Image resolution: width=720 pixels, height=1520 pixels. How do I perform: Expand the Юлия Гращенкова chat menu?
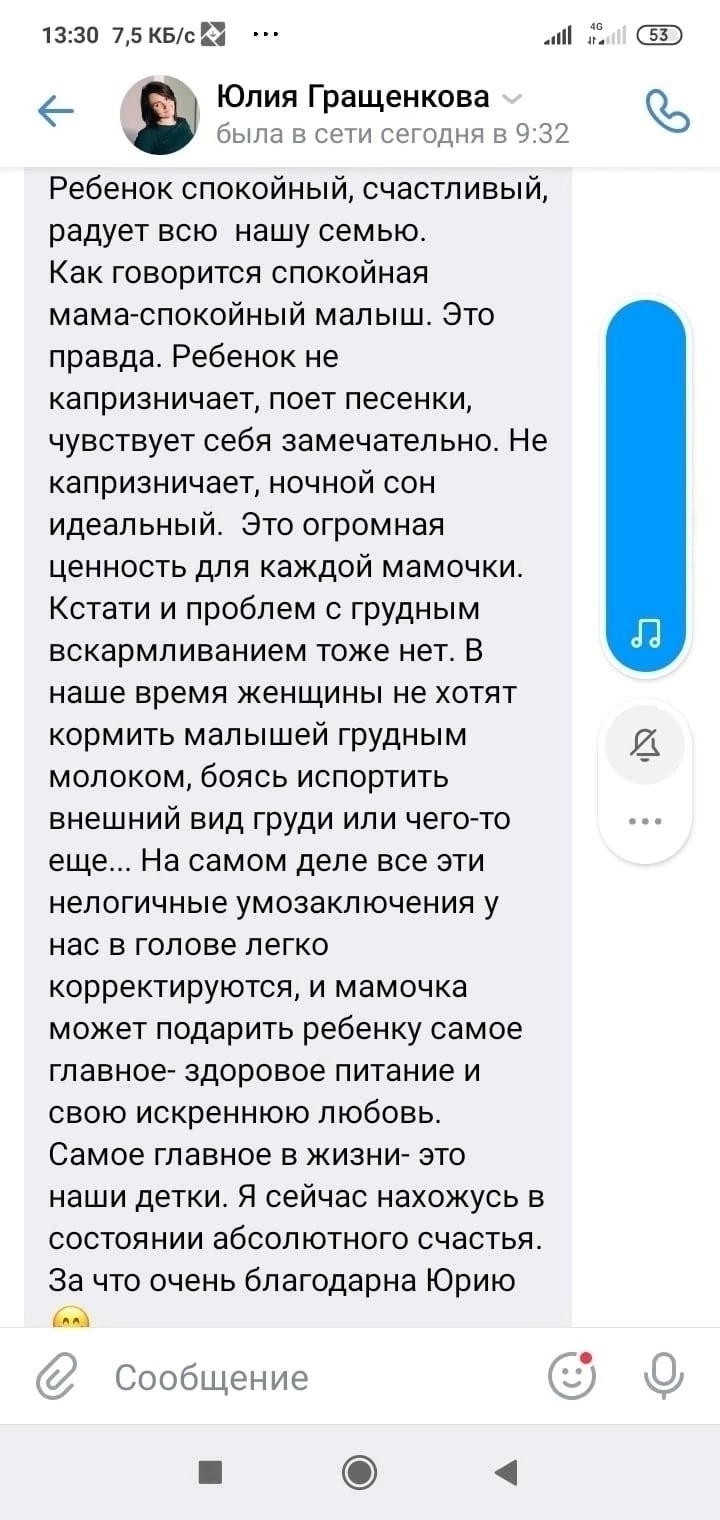pyautogui.click(x=511, y=98)
